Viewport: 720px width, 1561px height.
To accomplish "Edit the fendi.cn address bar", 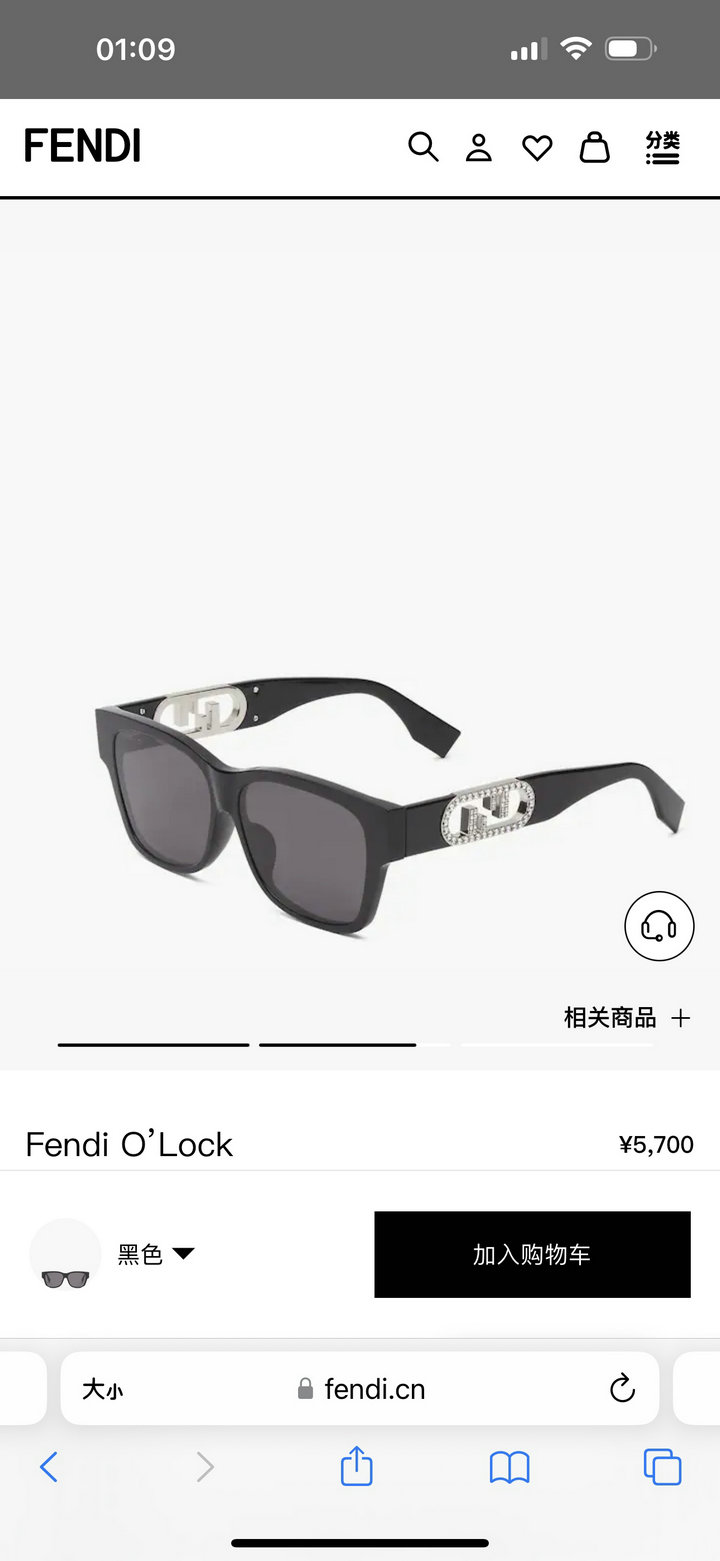I will tap(360, 1388).
